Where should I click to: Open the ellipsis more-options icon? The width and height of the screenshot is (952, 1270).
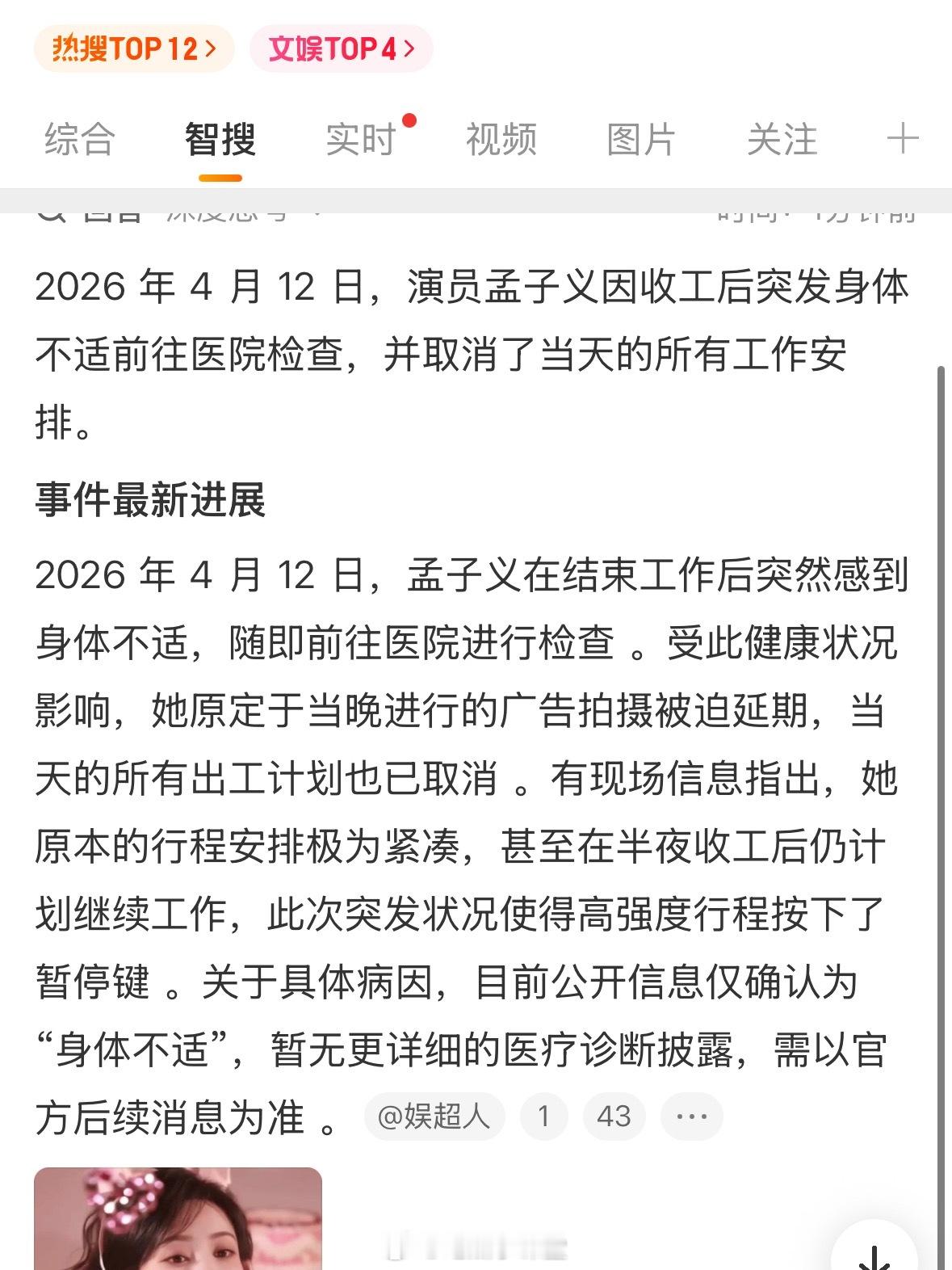click(x=690, y=1115)
